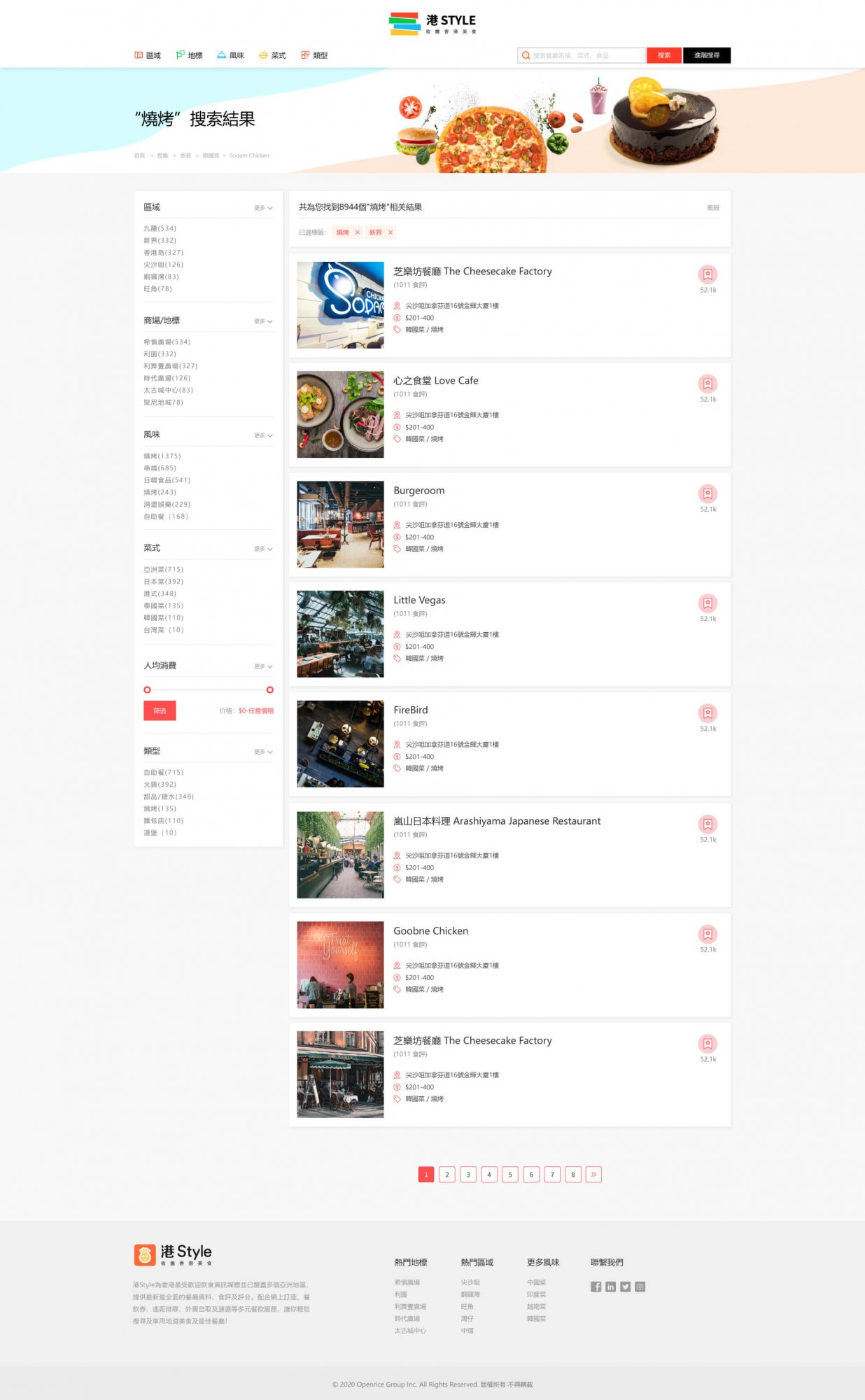Jump to next pages with double arrow

point(593,1175)
